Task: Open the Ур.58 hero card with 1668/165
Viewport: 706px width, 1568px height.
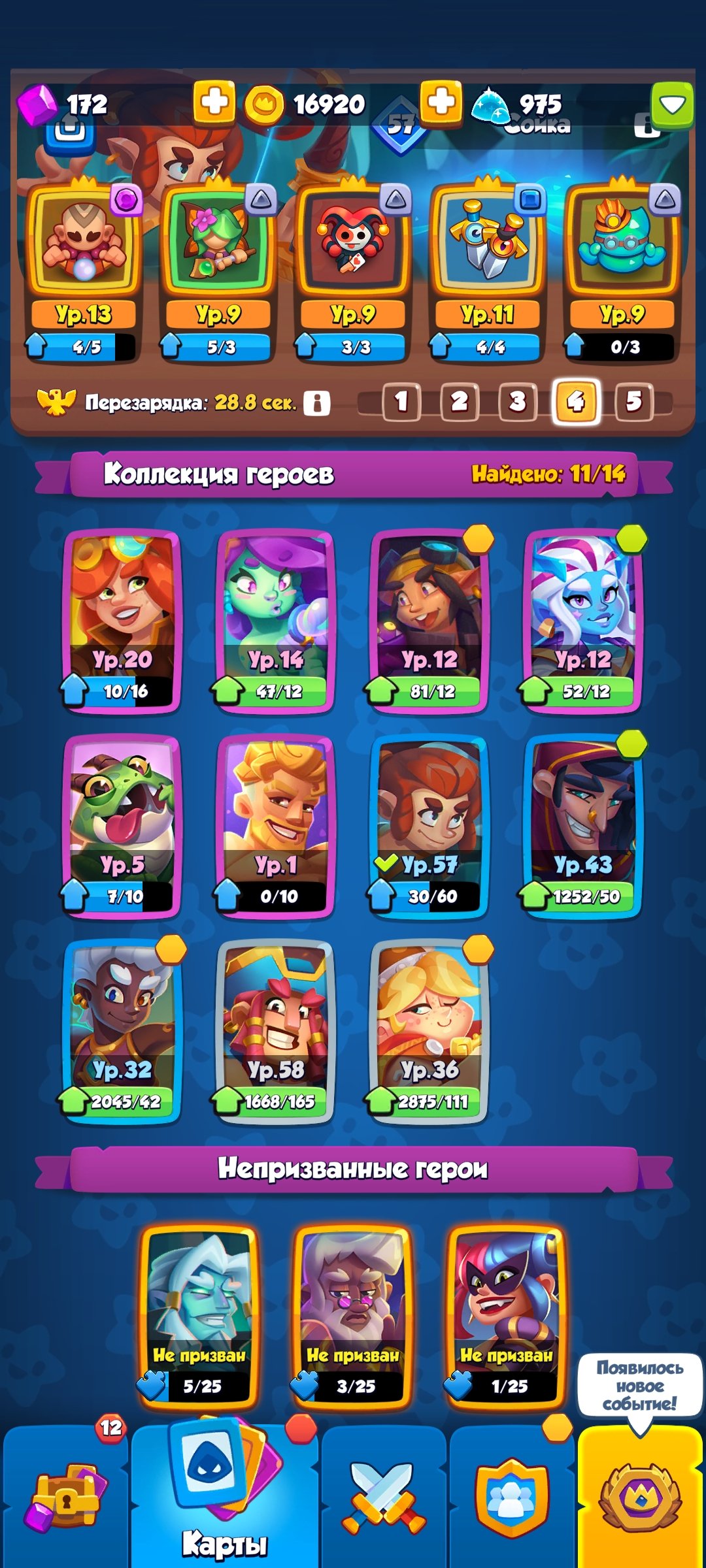Action: click(x=275, y=1032)
